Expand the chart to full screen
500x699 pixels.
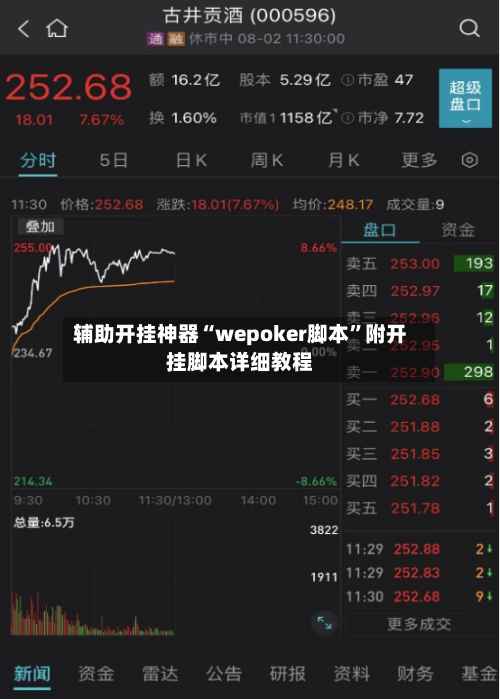(324, 622)
